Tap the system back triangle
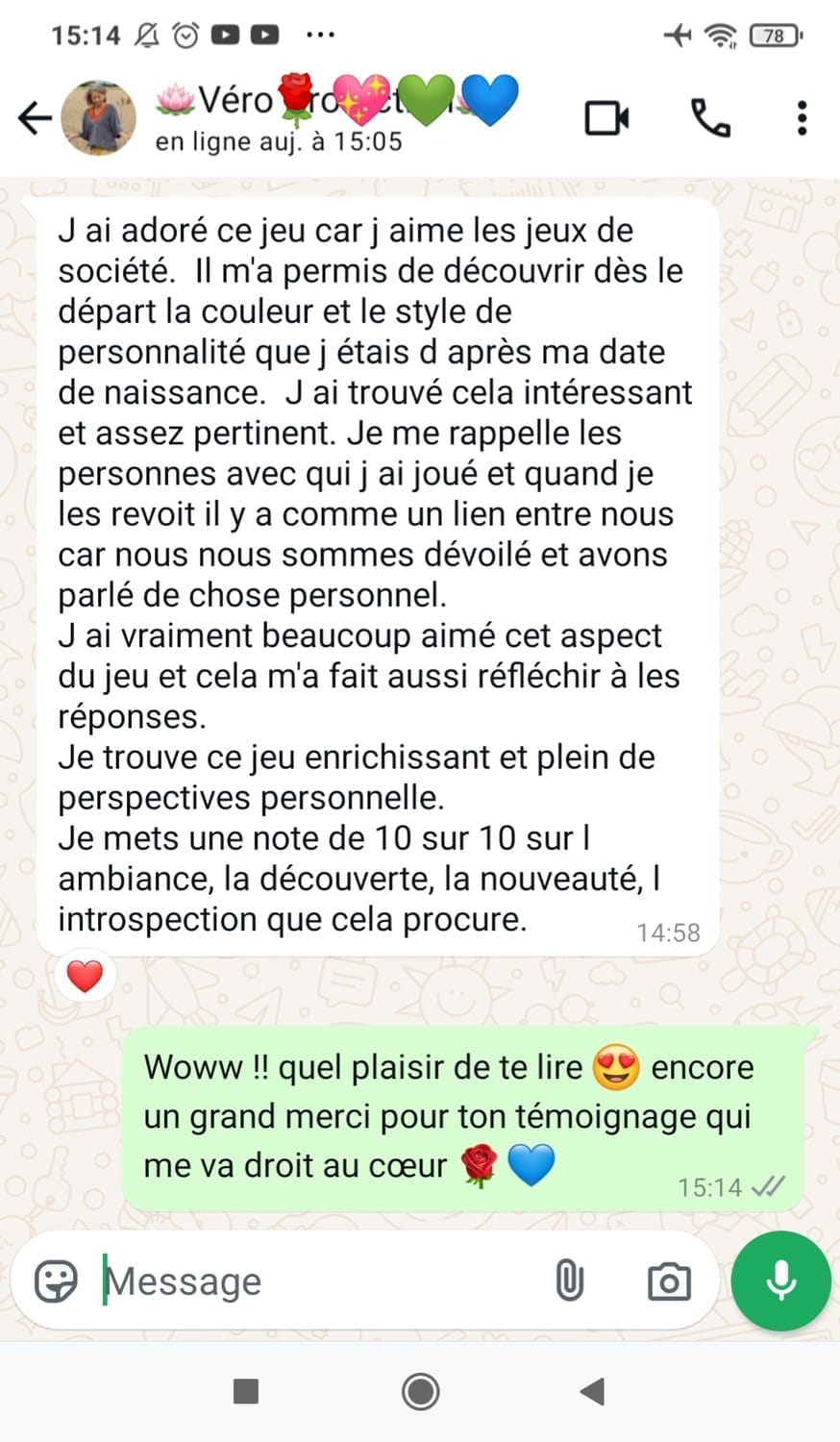Image resolution: width=840 pixels, height=1442 pixels. tap(592, 1391)
